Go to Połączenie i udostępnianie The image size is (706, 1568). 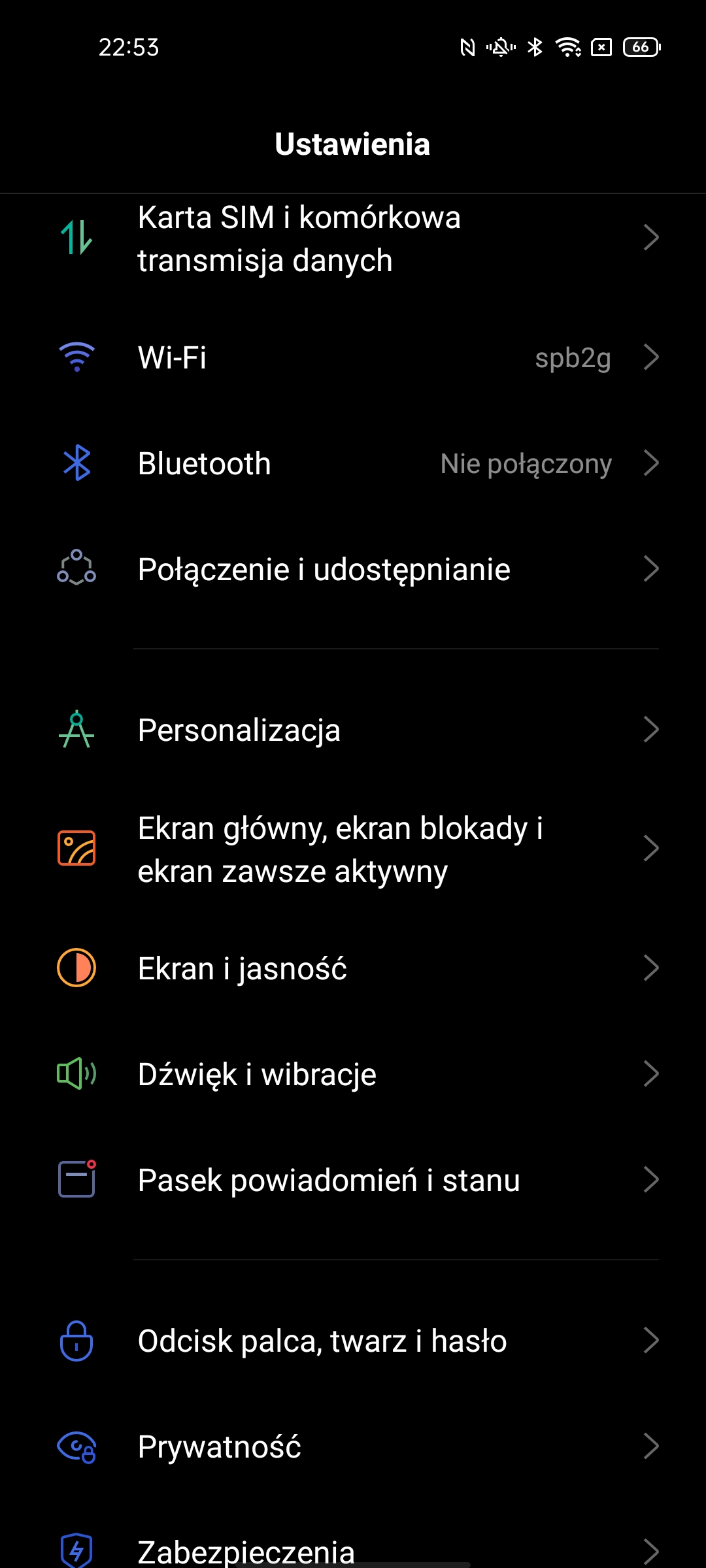click(x=353, y=569)
